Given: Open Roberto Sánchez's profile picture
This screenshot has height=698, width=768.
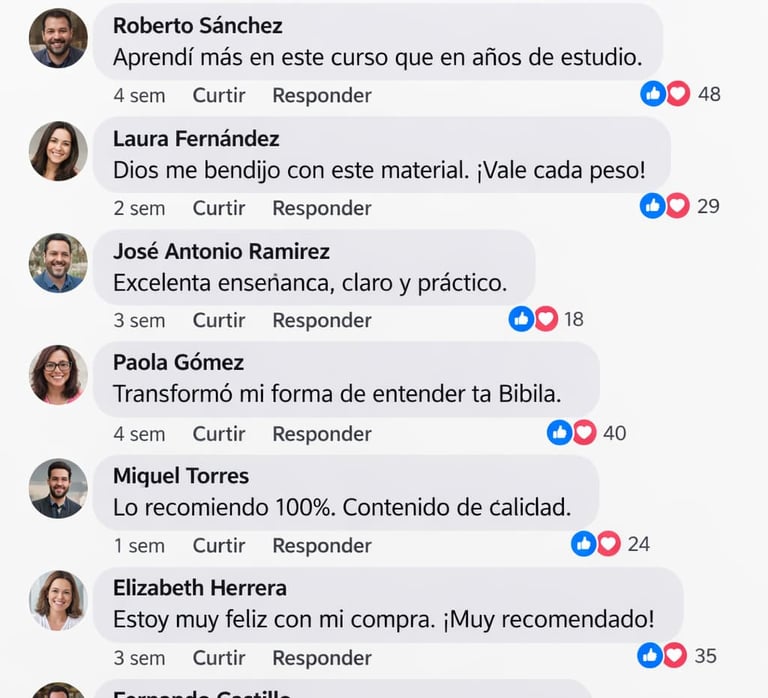Looking at the screenshot, I should coord(58,38).
